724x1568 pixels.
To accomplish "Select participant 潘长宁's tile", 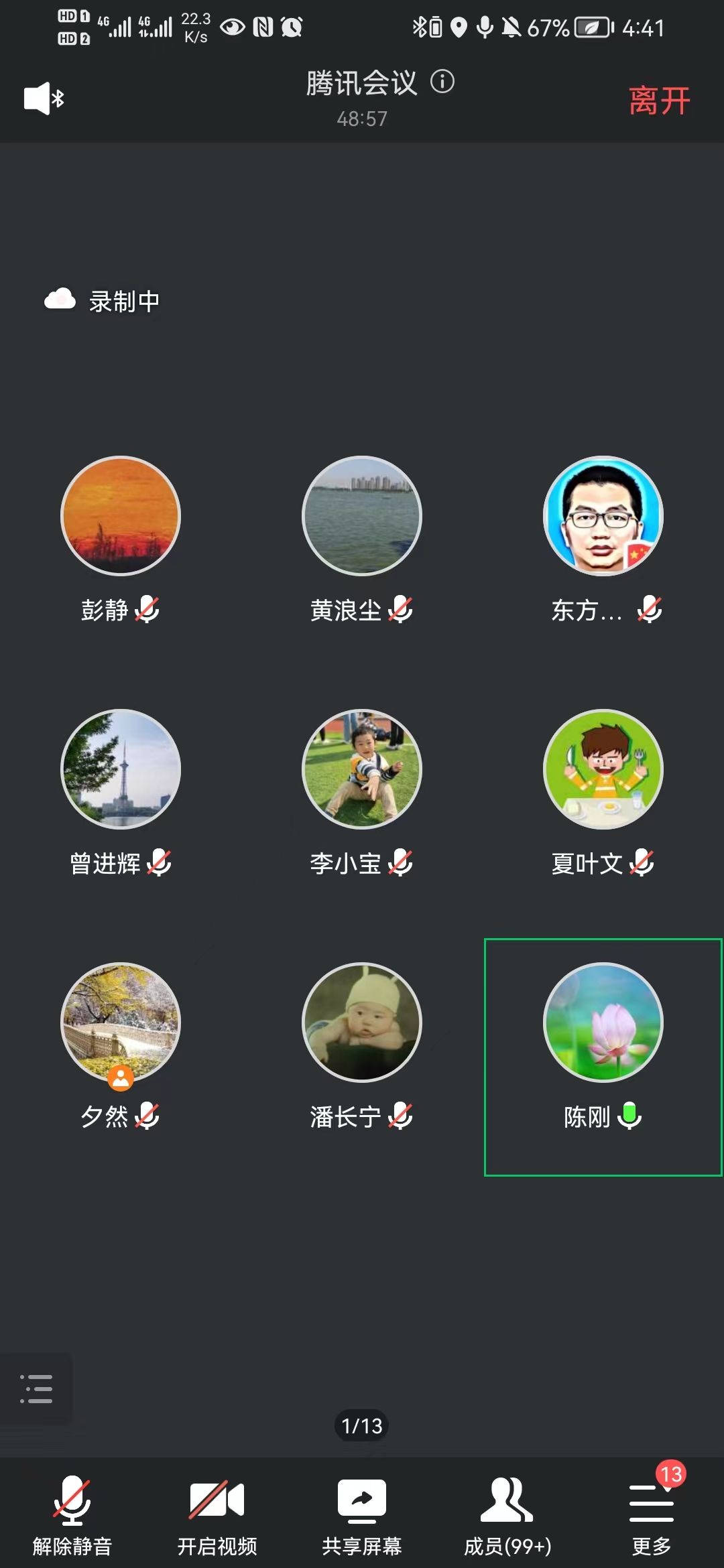I will pos(362,1023).
